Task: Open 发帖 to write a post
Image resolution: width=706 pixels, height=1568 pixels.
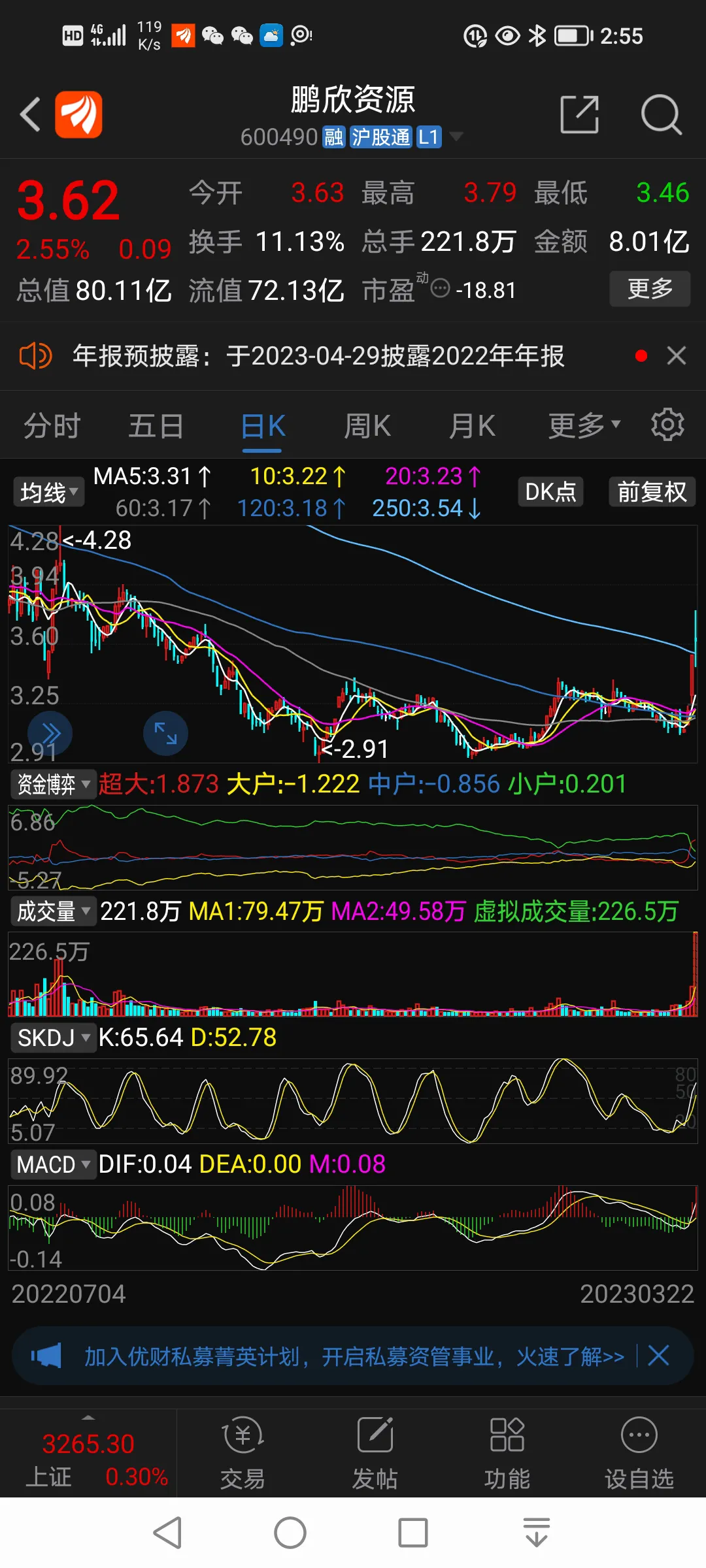Action: (375, 1452)
